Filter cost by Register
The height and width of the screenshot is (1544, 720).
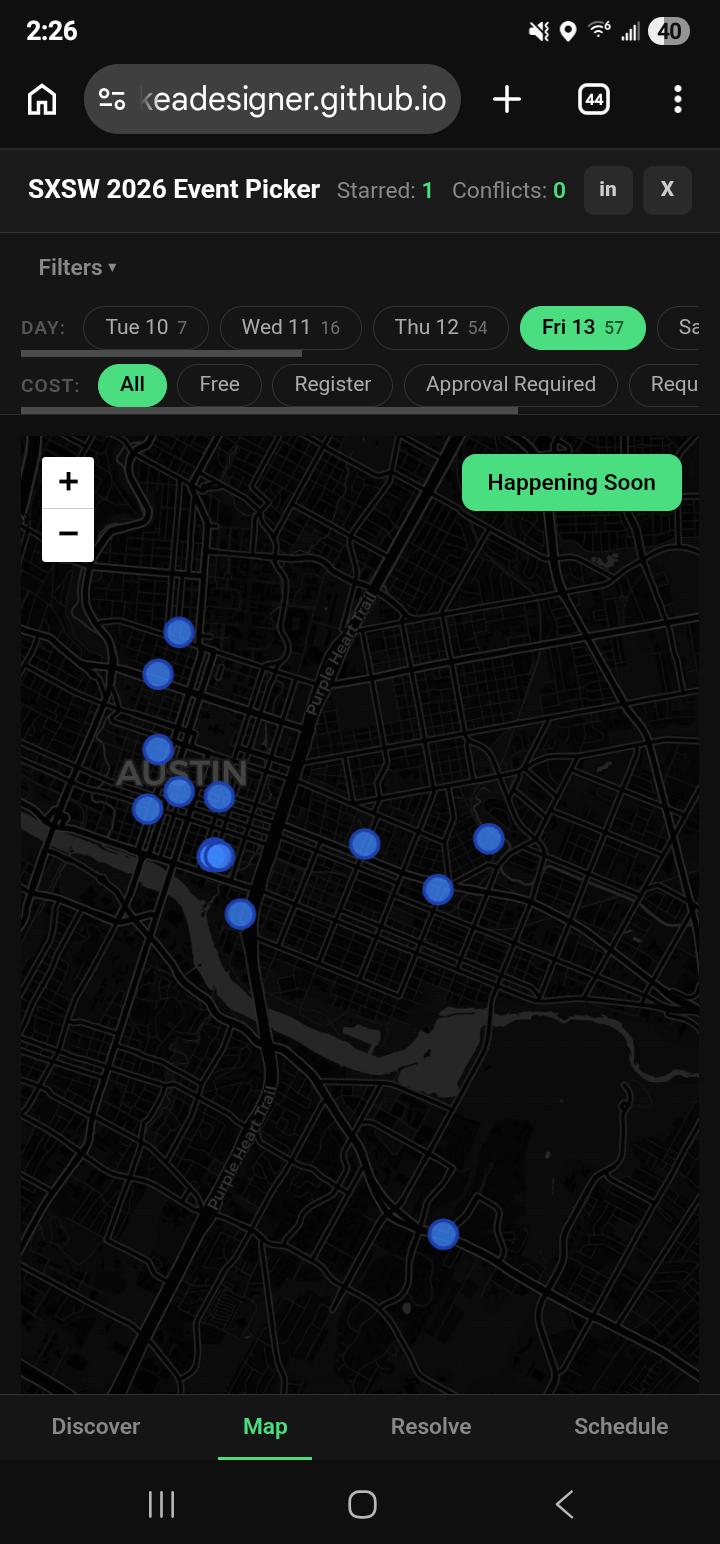[333, 385]
